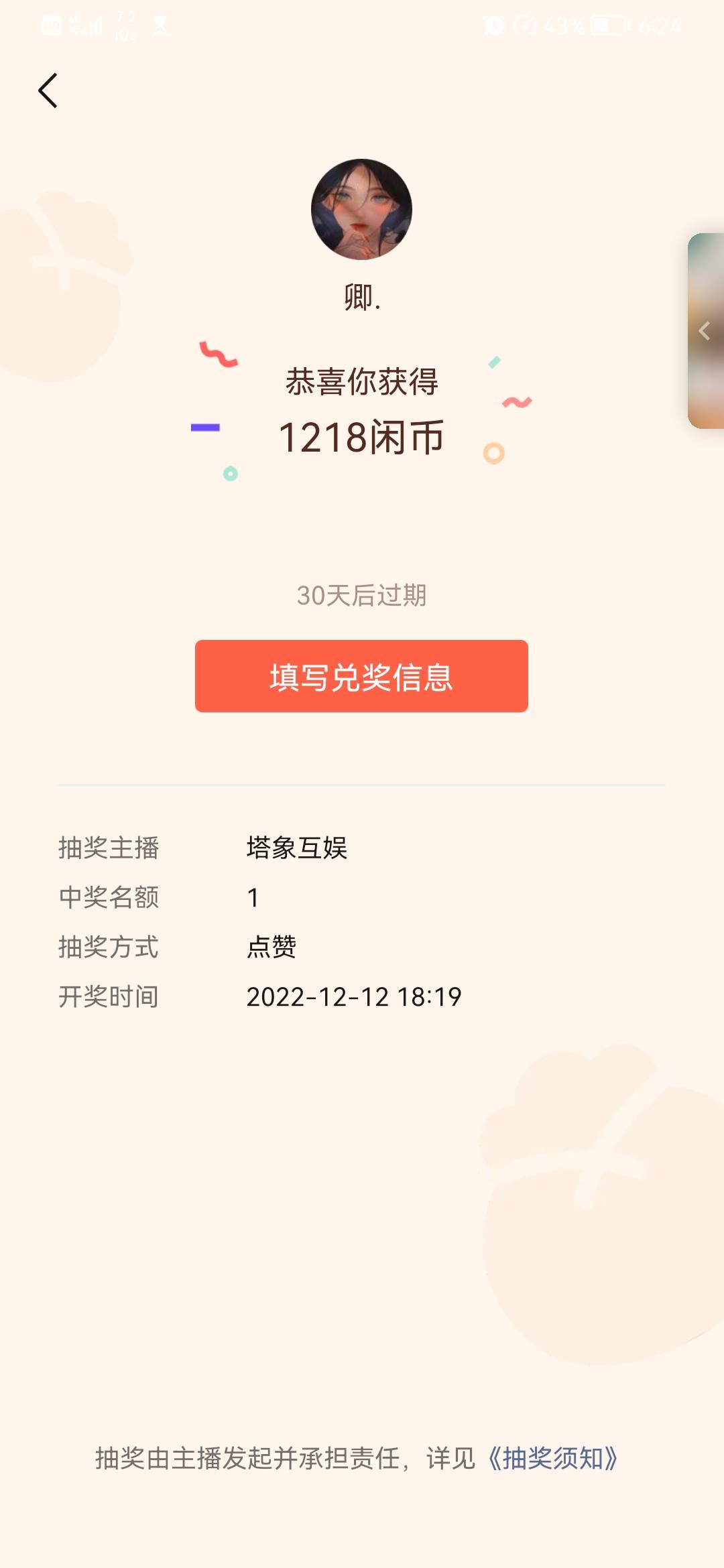
Task: Expand the floating side panel on the right edge
Action: (x=705, y=330)
